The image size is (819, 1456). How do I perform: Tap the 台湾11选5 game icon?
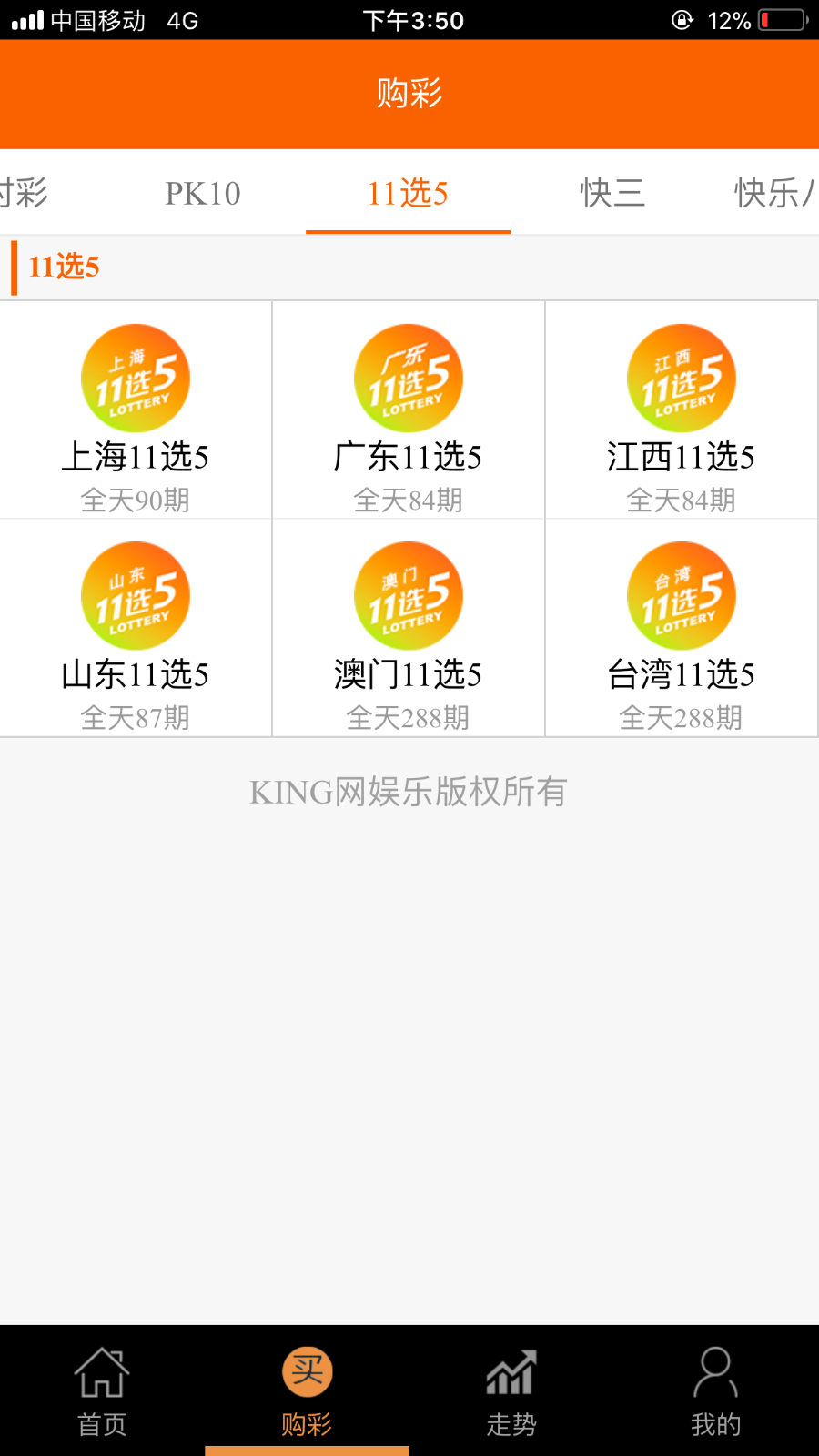[681, 596]
